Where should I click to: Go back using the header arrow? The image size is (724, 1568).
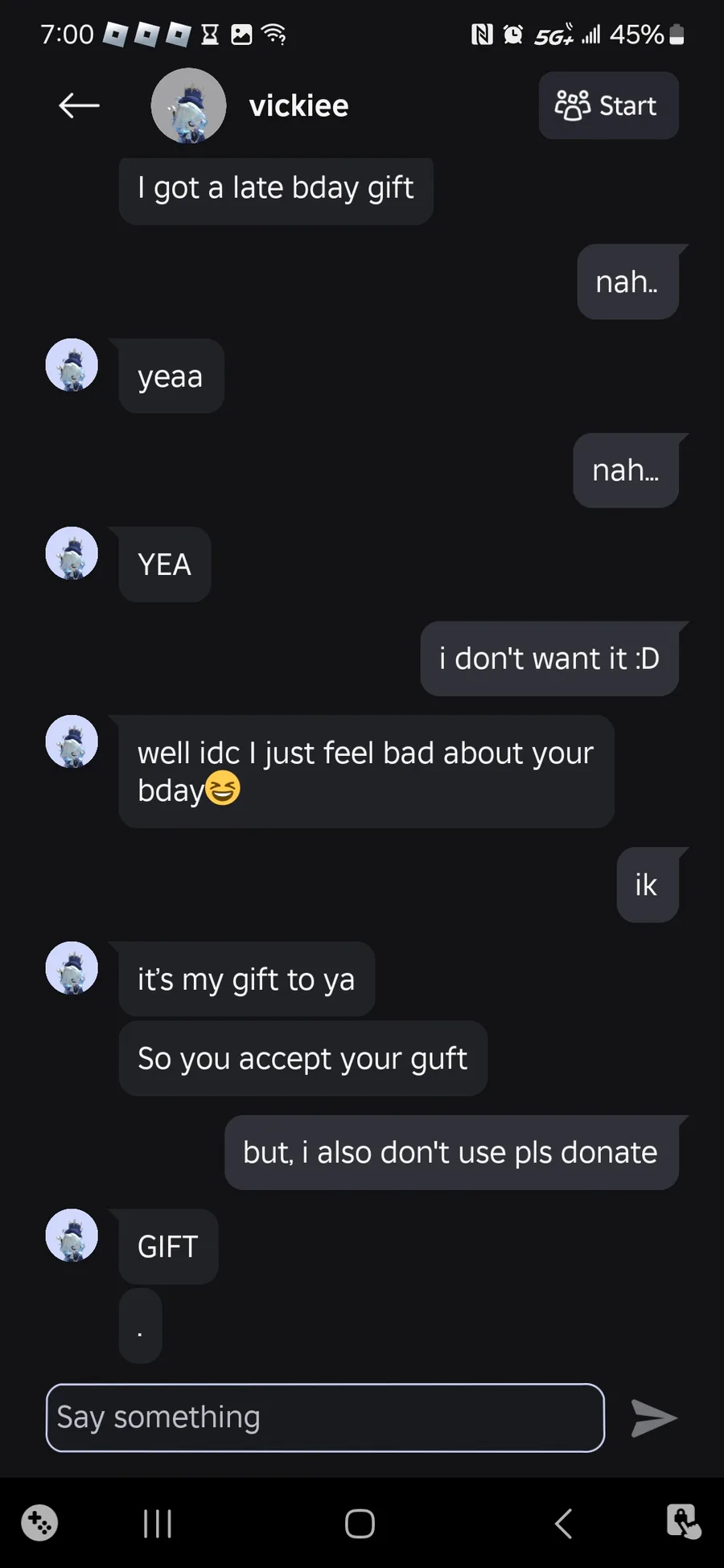(x=79, y=105)
